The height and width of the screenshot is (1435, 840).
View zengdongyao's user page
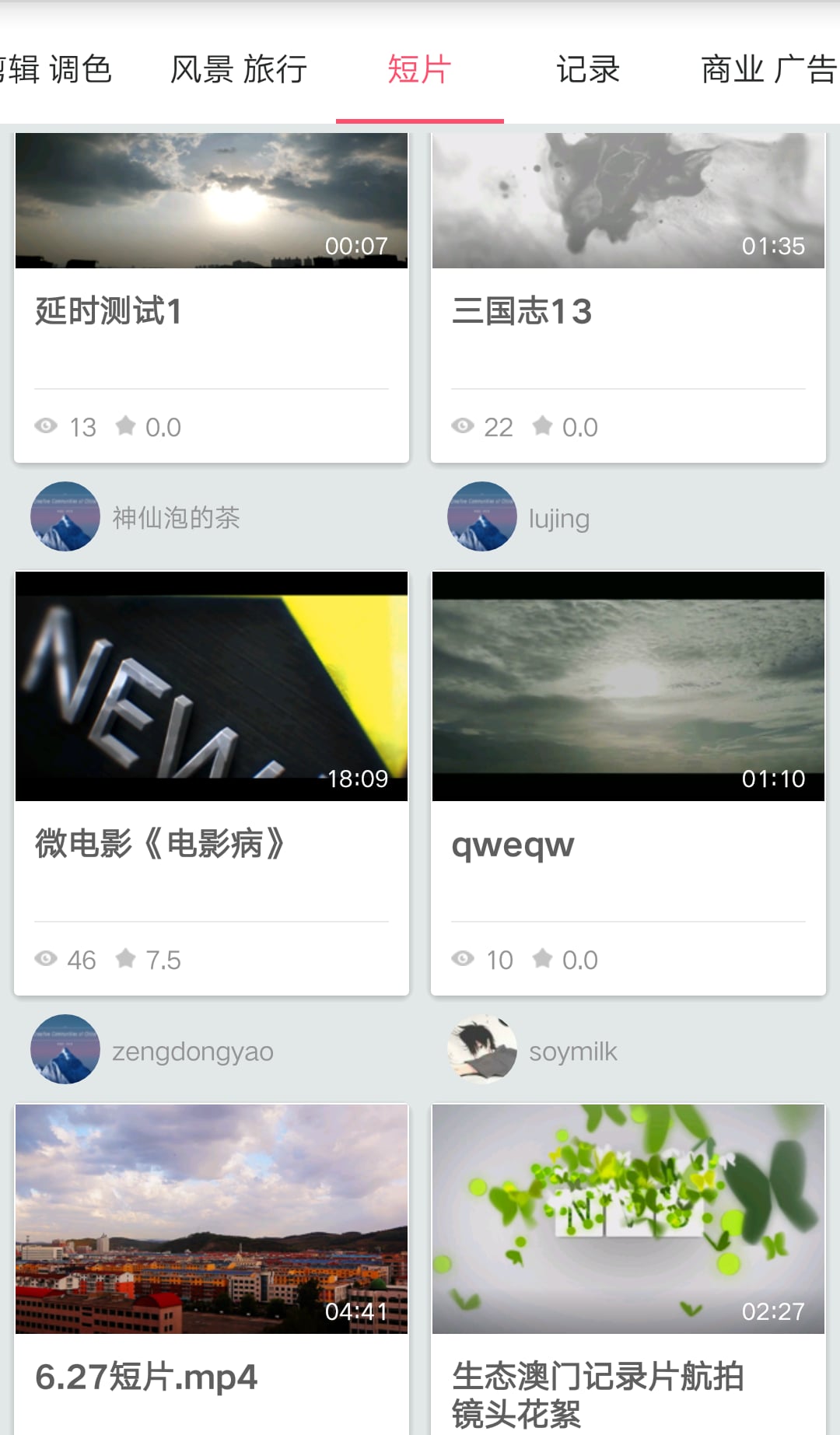click(192, 1051)
